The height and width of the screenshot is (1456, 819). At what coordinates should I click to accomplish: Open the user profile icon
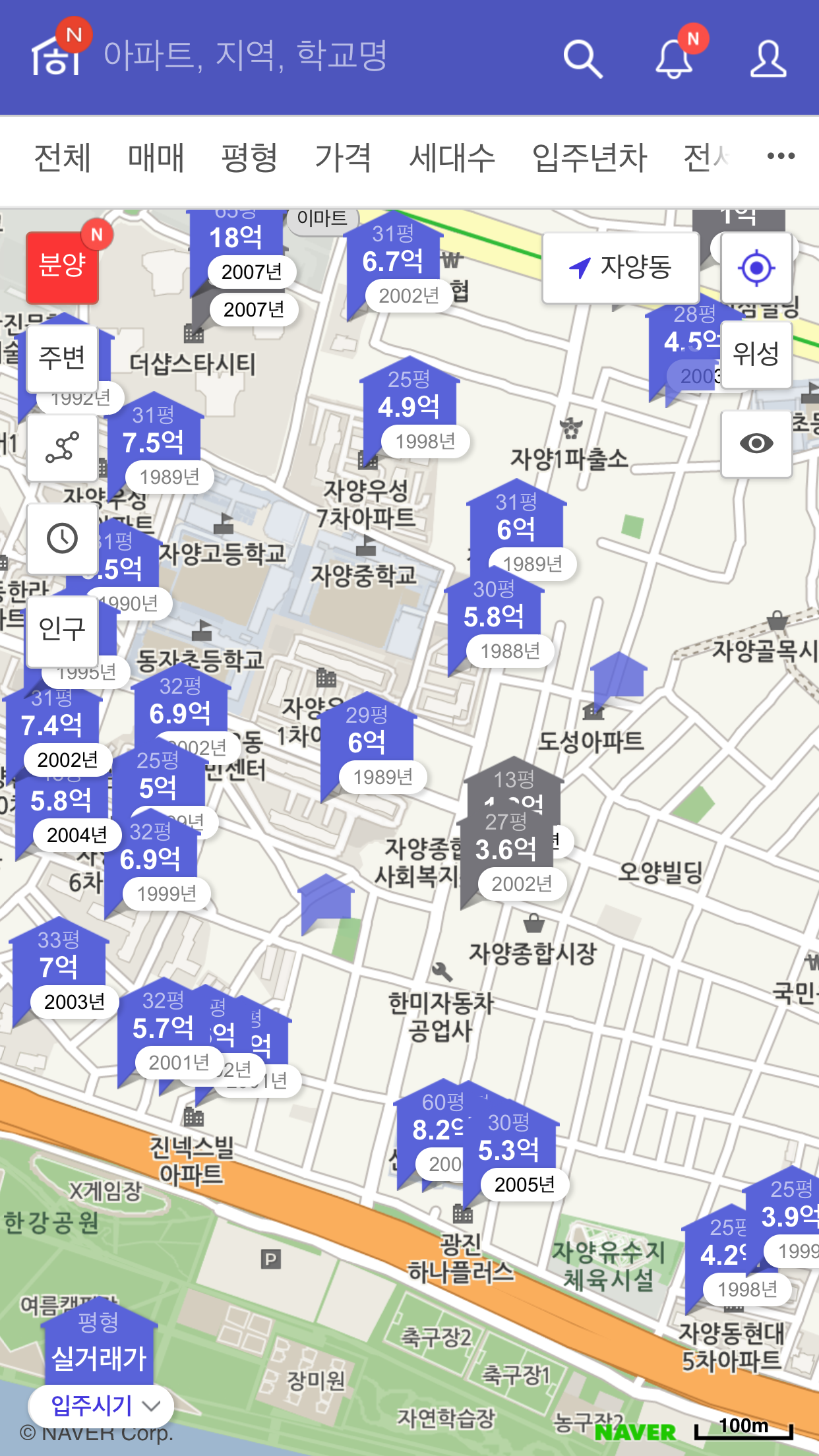768,59
